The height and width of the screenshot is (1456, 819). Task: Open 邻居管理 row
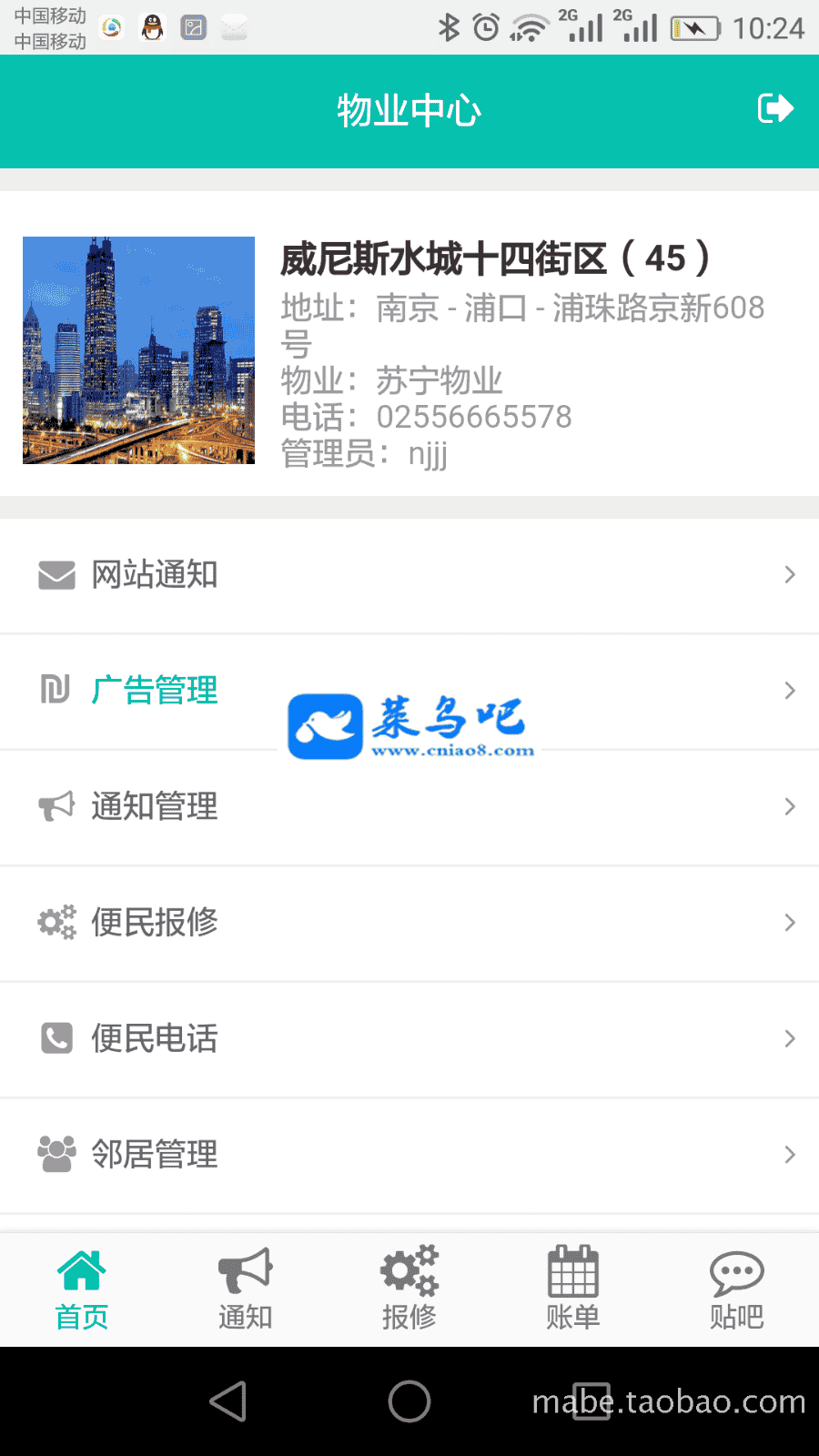(x=409, y=1155)
